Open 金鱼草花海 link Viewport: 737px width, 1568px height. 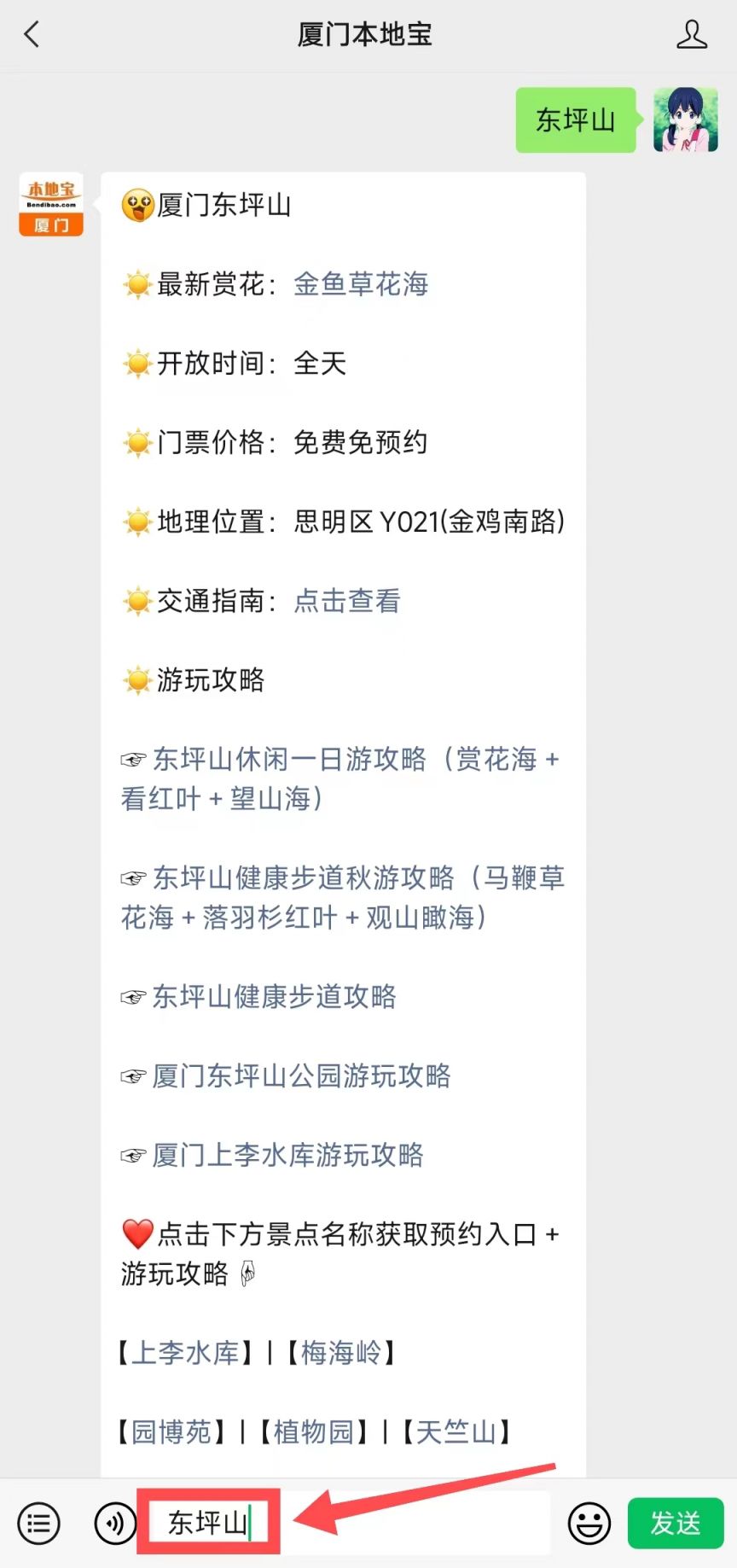361,284
